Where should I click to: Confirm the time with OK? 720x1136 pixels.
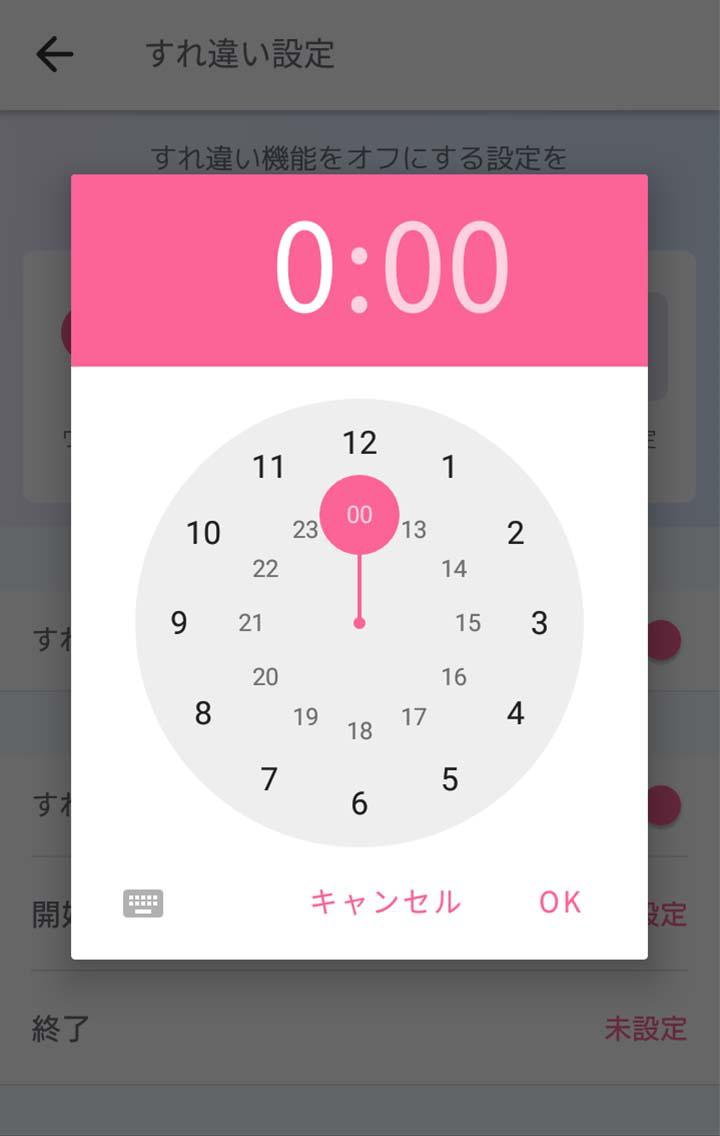click(560, 902)
